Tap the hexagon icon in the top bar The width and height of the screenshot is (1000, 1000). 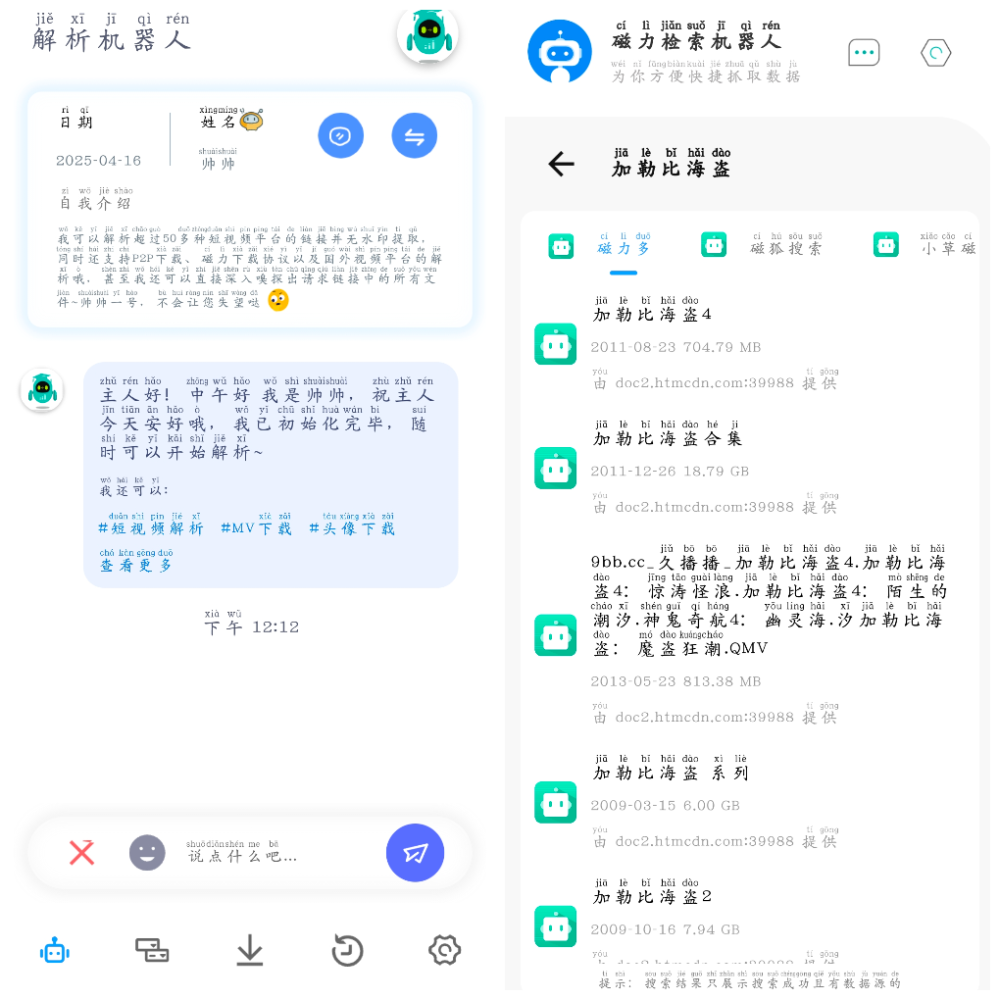[936, 53]
